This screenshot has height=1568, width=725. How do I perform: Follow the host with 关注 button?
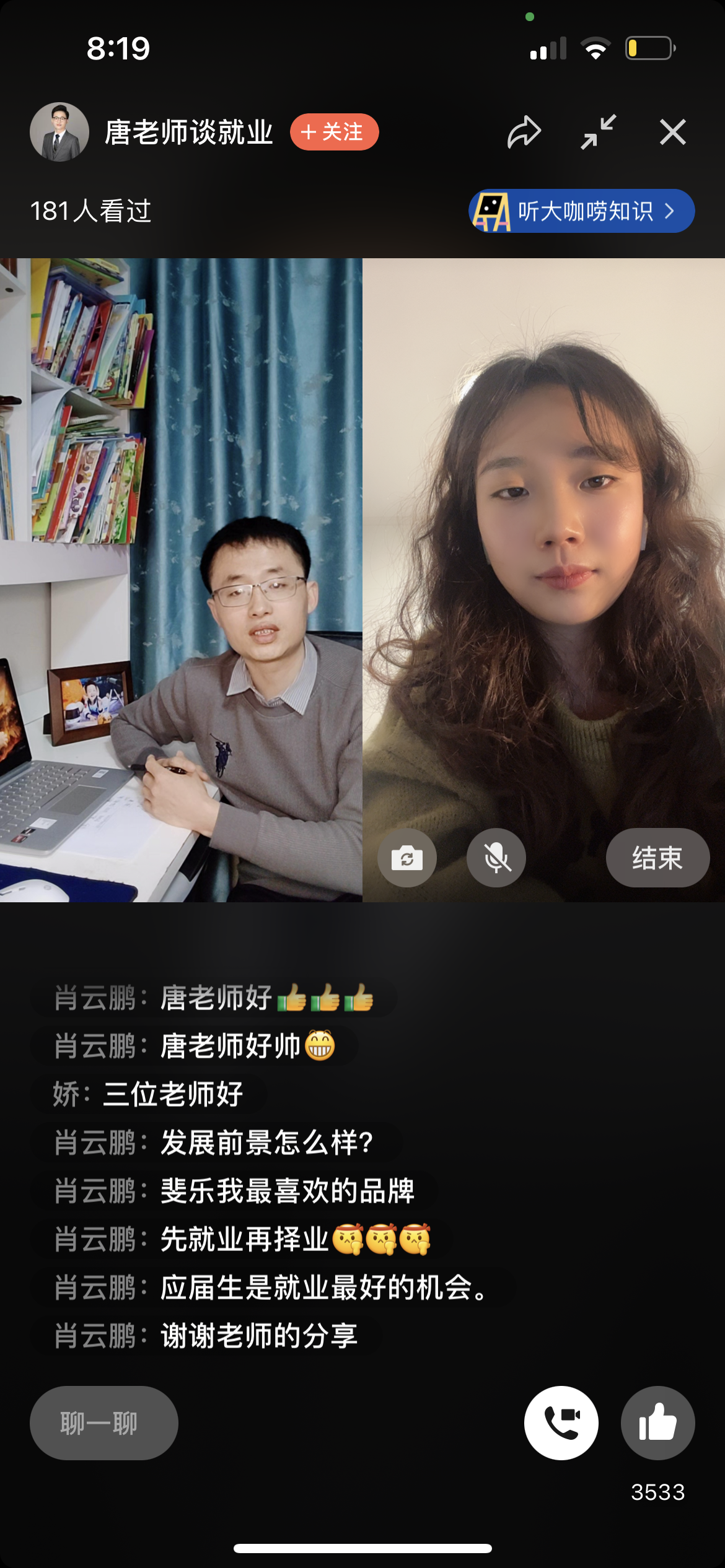coord(334,132)
